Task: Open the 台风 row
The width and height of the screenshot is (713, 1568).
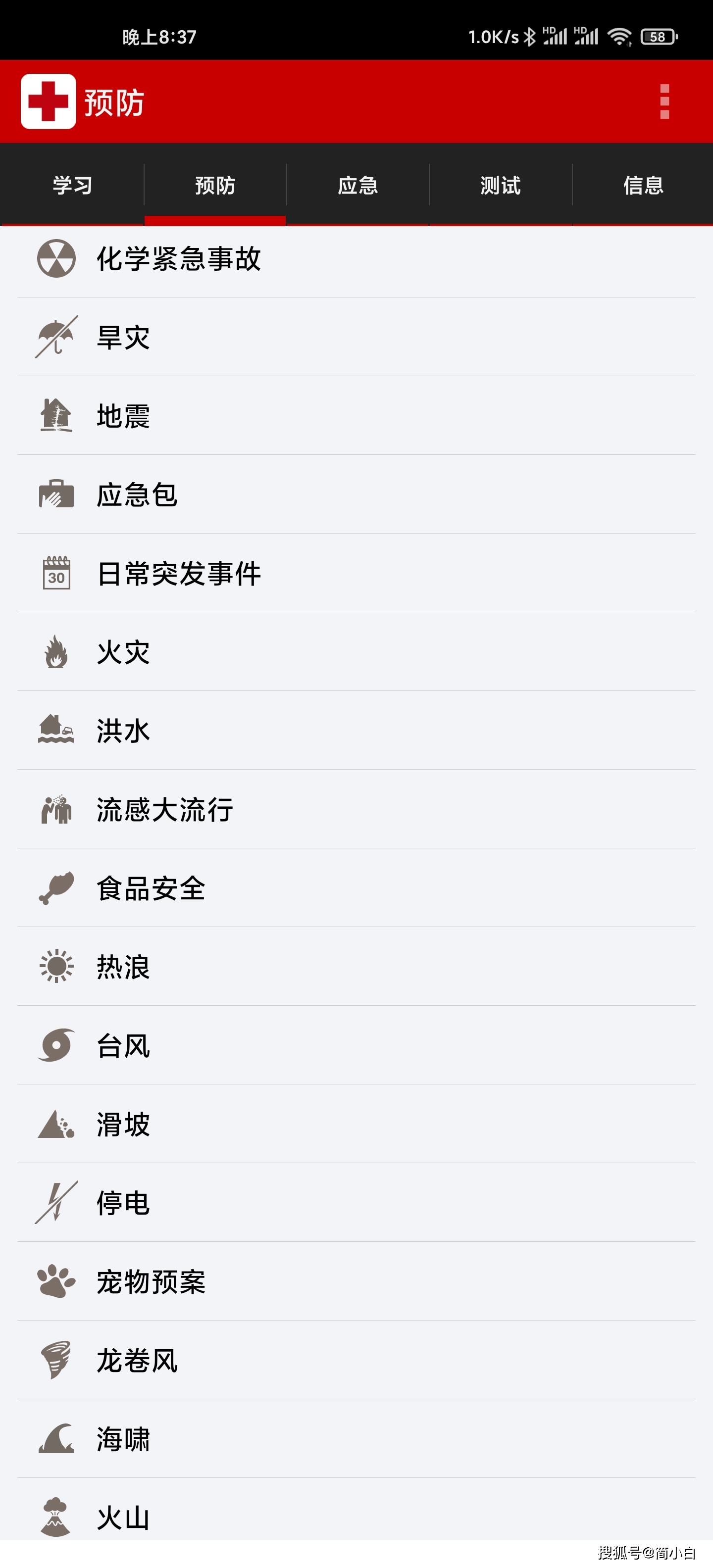Action: [123, 1046]
